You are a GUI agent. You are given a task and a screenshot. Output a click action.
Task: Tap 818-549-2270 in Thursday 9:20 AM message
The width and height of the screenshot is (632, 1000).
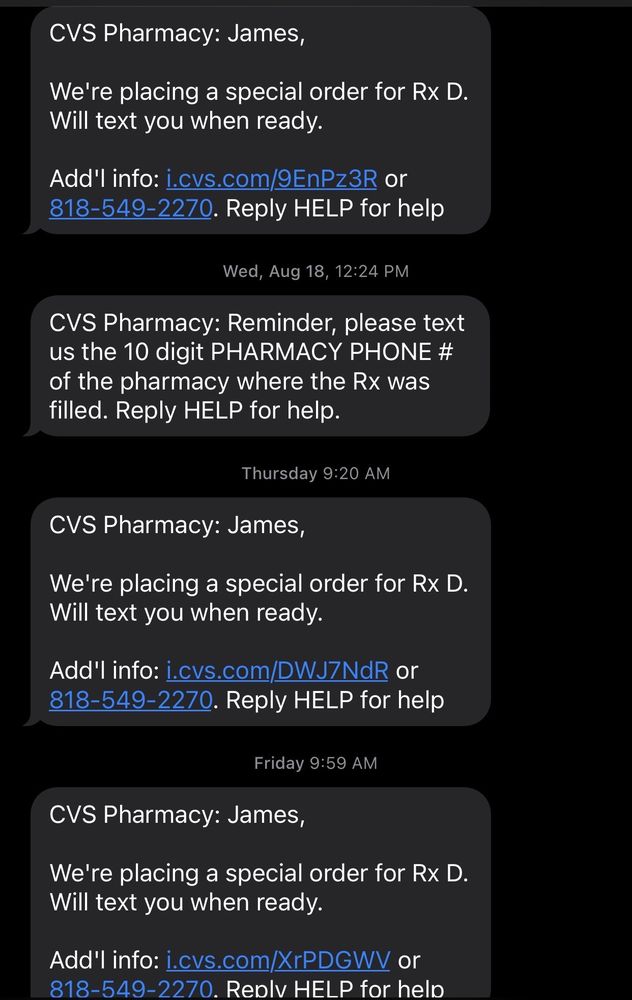coord(131,700)
